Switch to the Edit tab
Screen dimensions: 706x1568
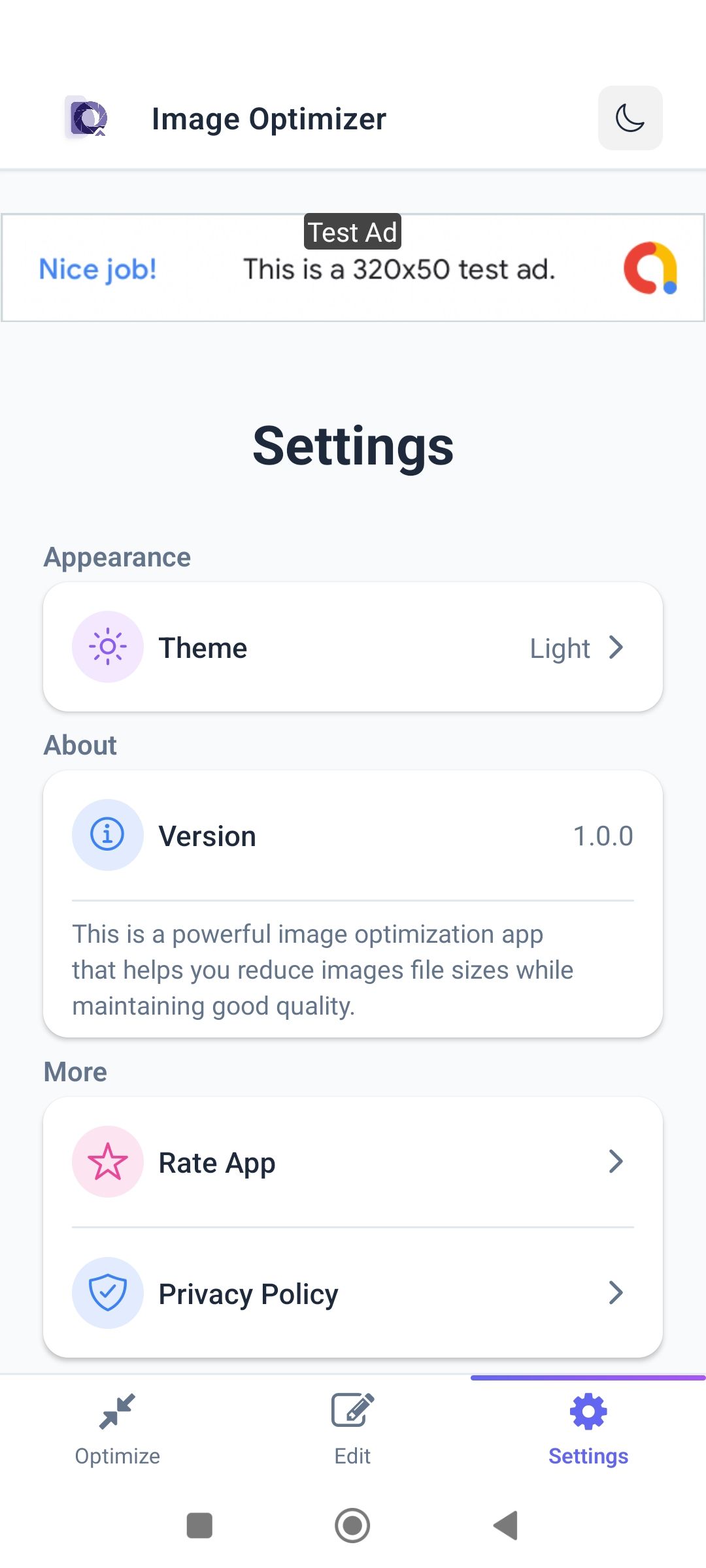click(353, 1429)
